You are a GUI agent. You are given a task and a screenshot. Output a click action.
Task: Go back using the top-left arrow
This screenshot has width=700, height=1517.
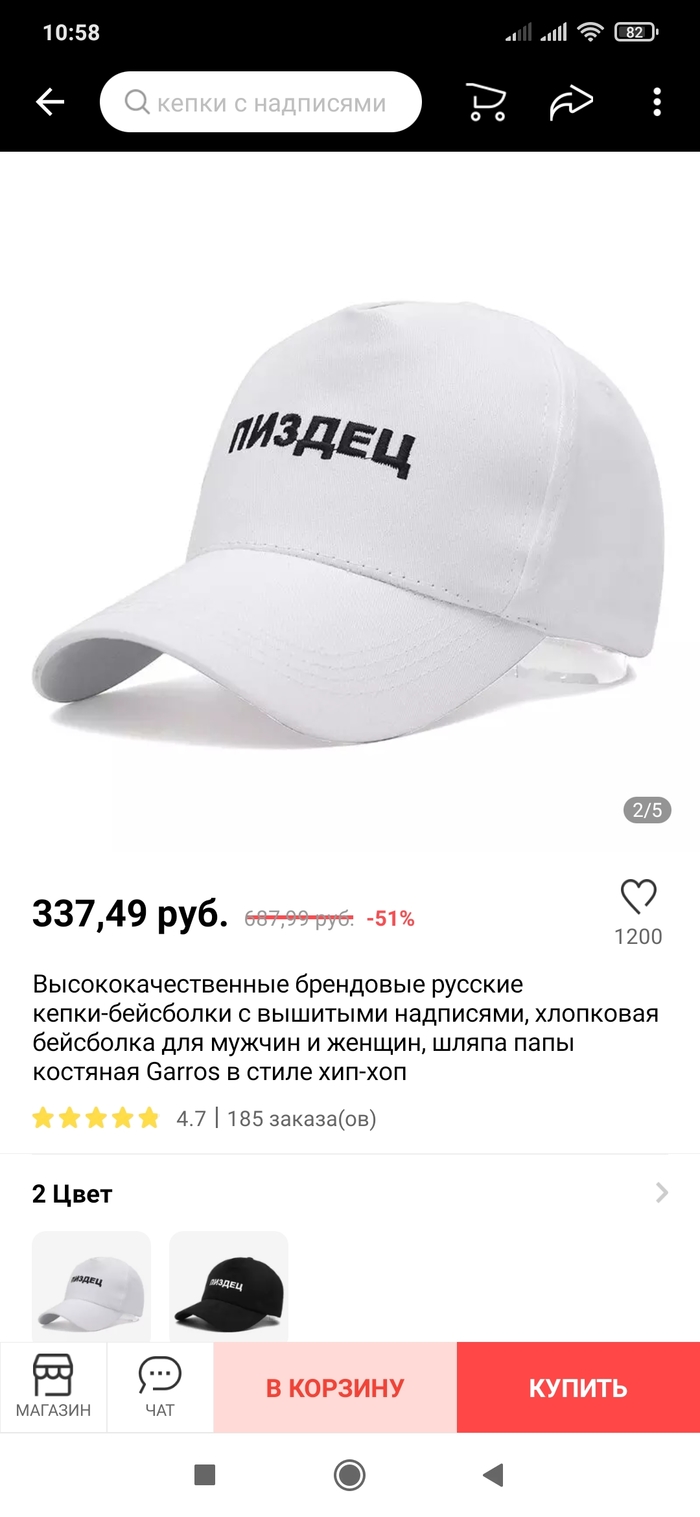click(x=49, y=102)
